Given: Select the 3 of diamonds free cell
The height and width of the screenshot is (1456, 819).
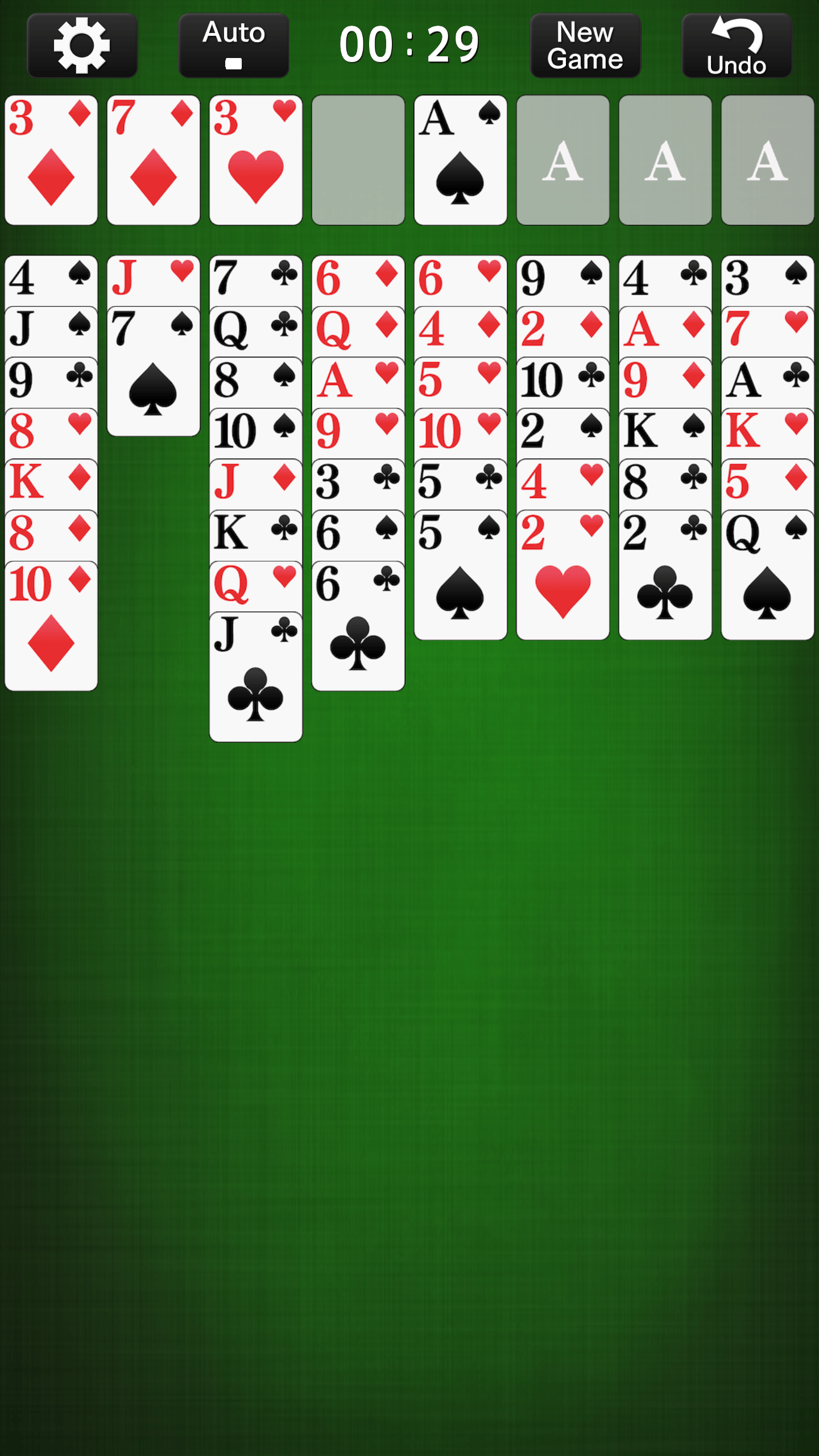Looking at the screenshot, I should pyautogui.click(x=51, y=160).
